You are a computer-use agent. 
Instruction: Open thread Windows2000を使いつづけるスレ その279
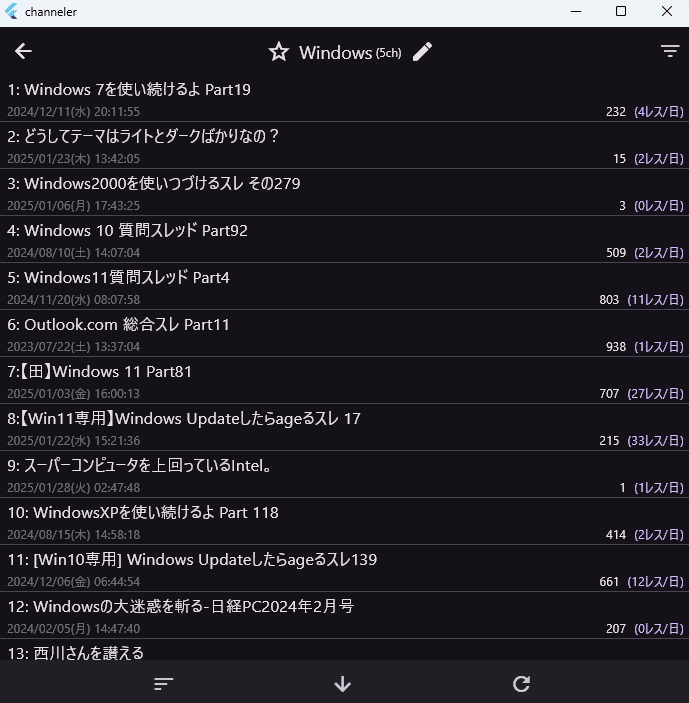(154, 184)
